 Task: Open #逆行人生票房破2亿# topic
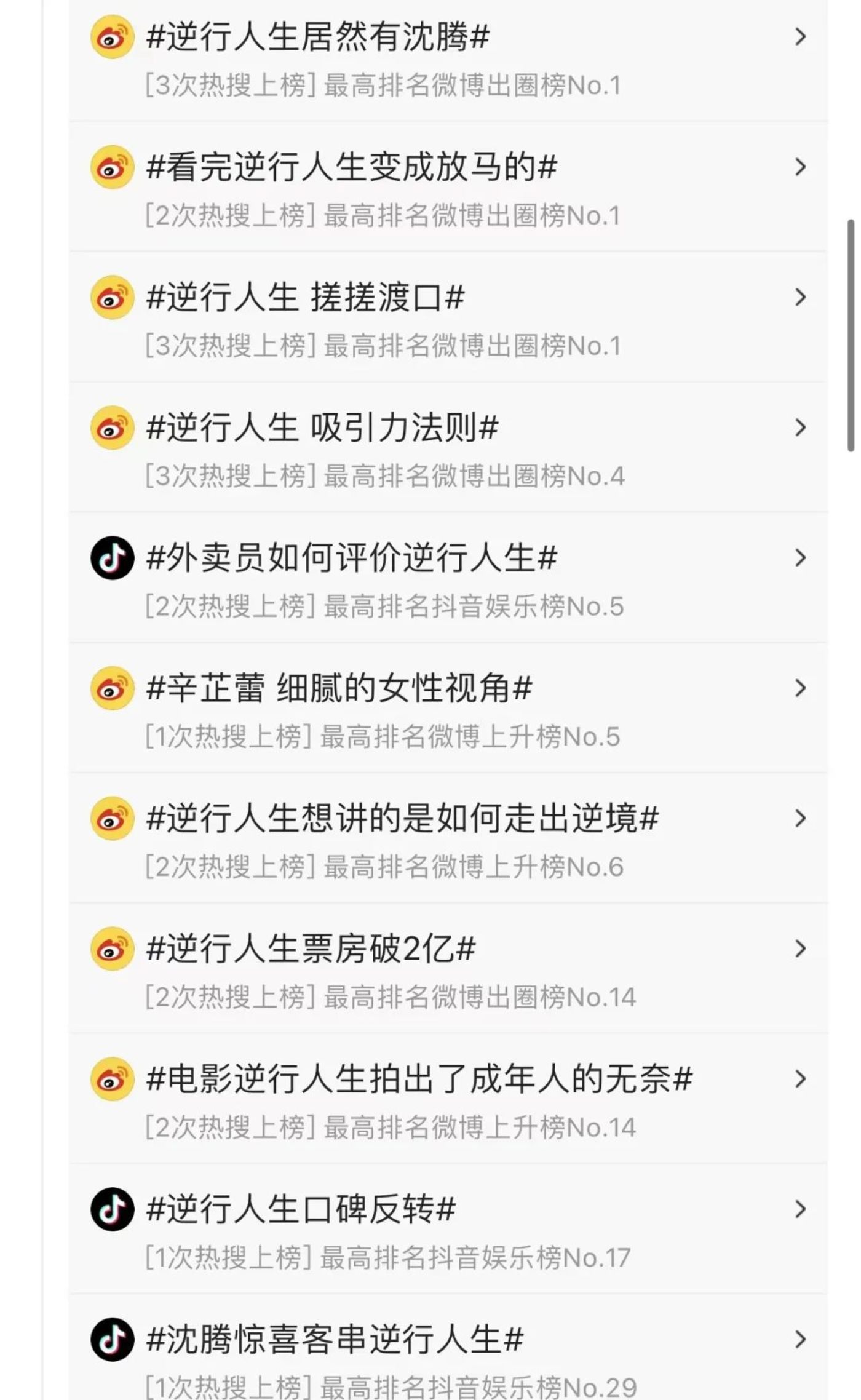[311, 949]
